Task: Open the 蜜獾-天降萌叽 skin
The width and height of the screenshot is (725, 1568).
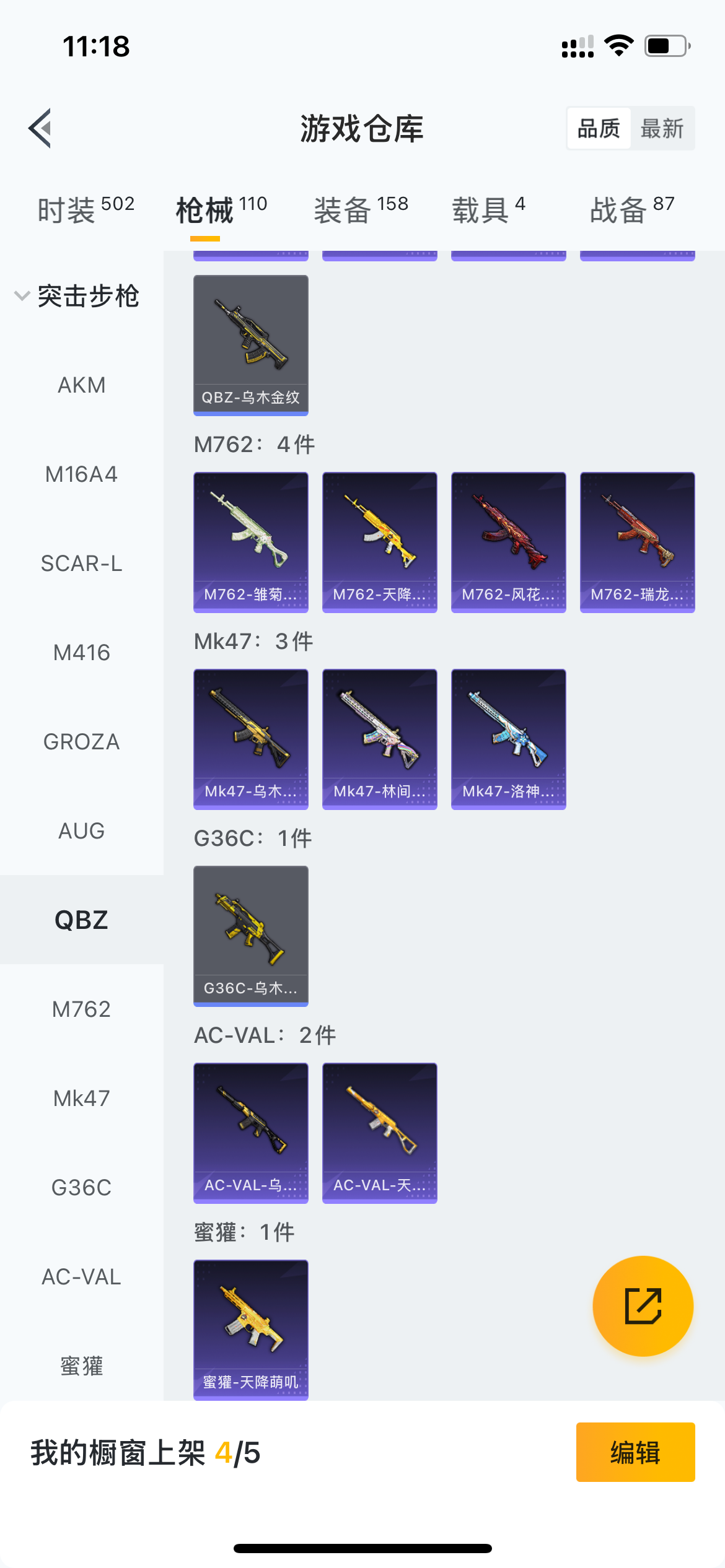Action: 251,1330
